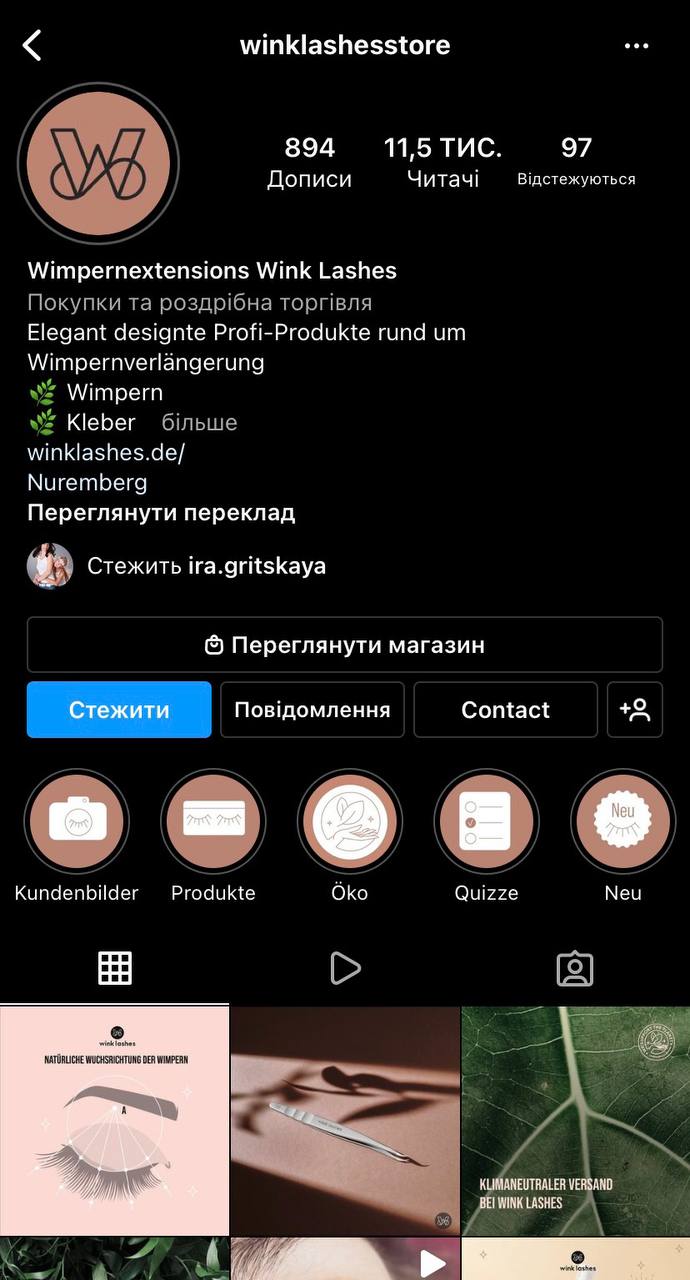The width and height of the screenshot is (690, 1280).
Task: Follow the account with "Стежити"
Action: (119, 710)
